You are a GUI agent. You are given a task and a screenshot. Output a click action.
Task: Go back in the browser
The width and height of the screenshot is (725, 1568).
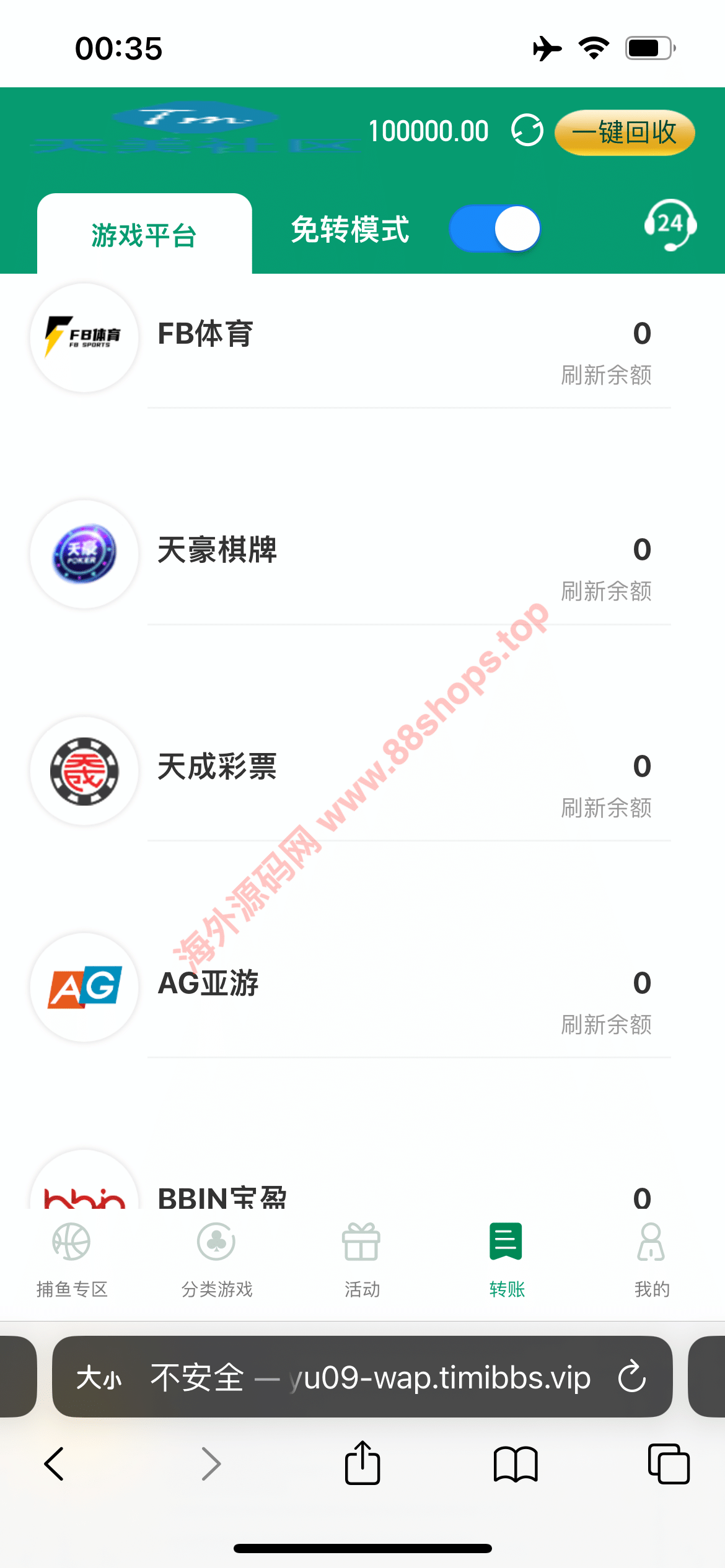tap(55, 1463)
